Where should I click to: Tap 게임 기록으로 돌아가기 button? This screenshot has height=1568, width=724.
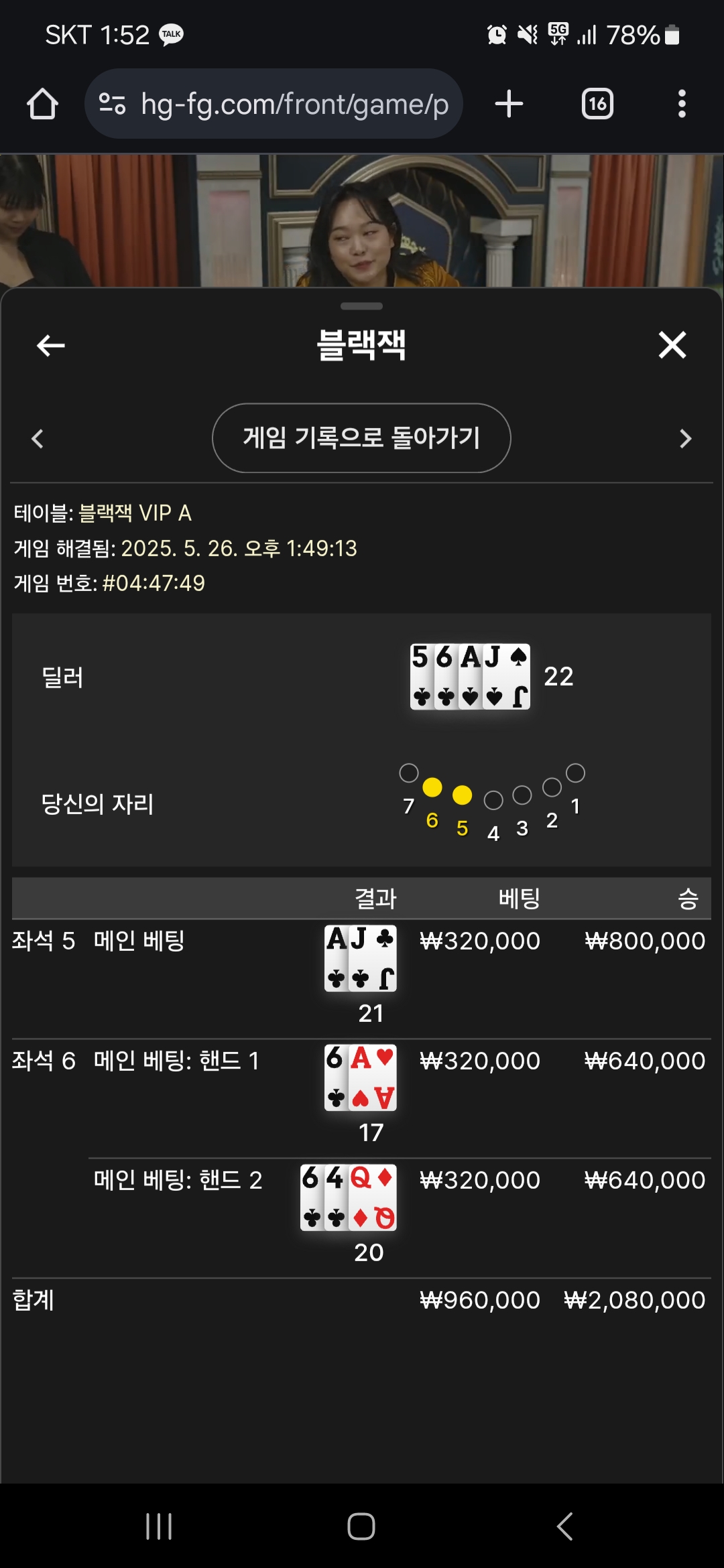(361, 438)
